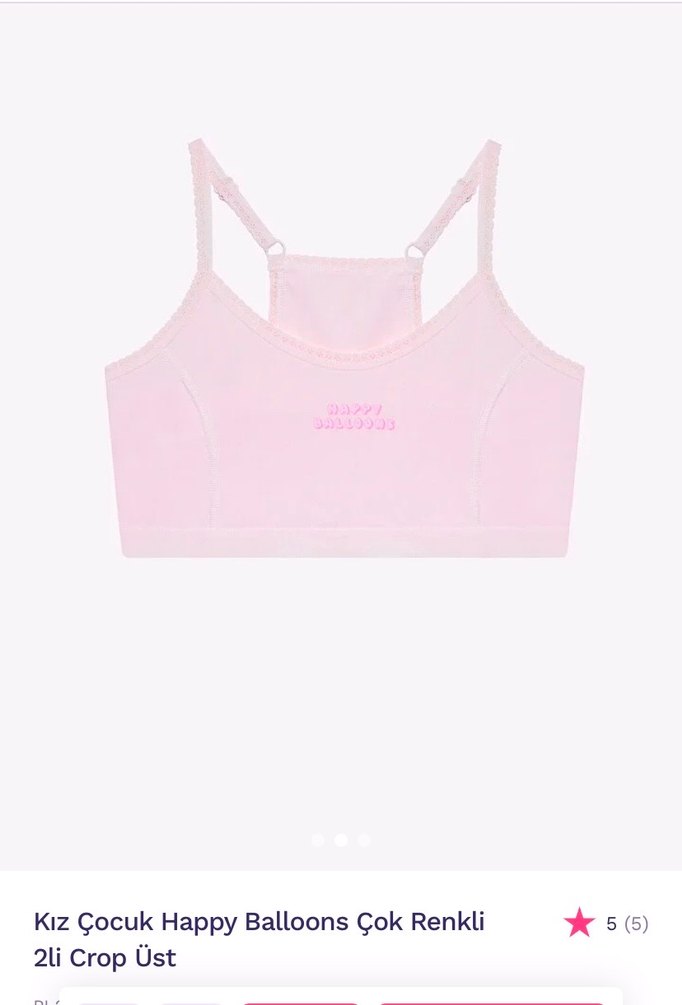682x1005 pixels.
Task: Open the product's 5-star rating reviews
Action: 606,923
